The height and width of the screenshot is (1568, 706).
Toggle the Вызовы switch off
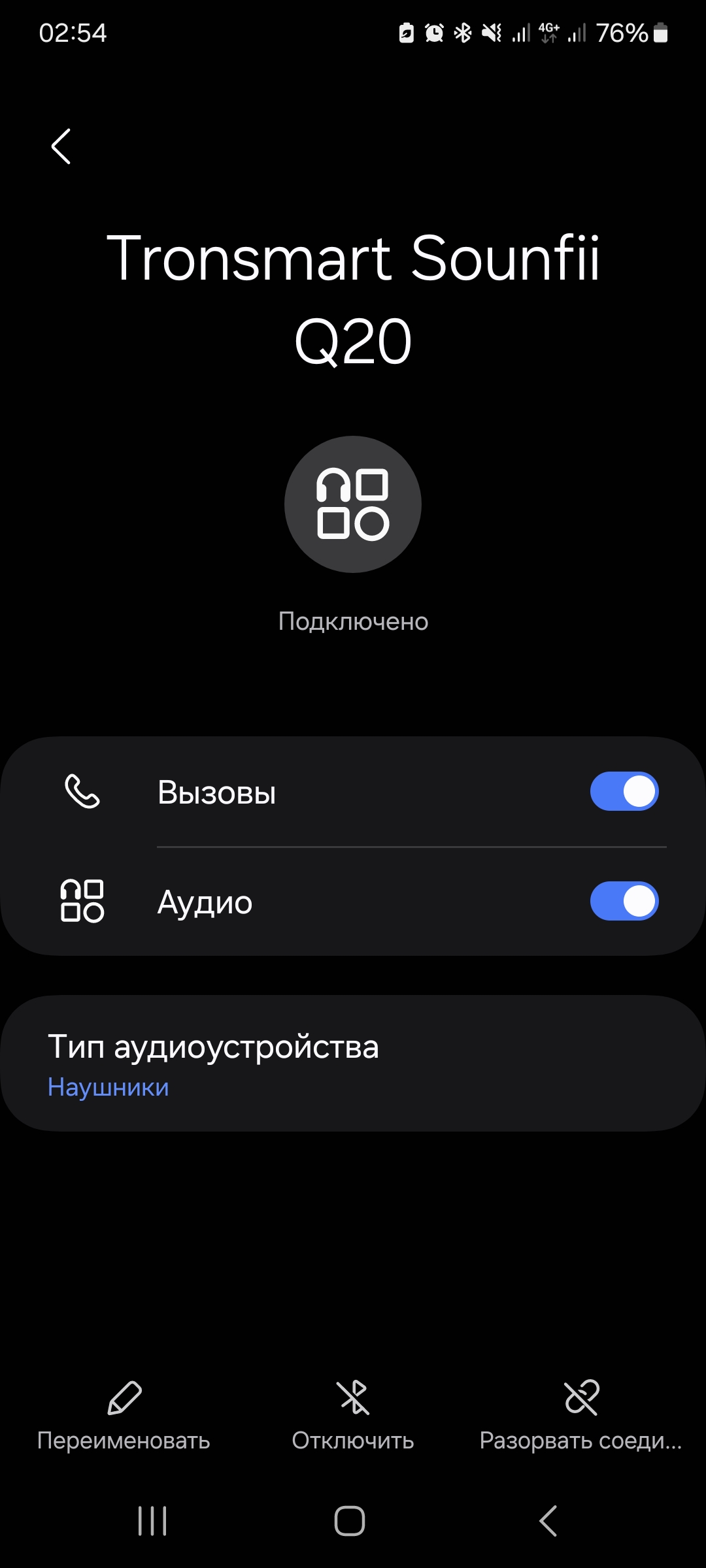coord(624,791)
